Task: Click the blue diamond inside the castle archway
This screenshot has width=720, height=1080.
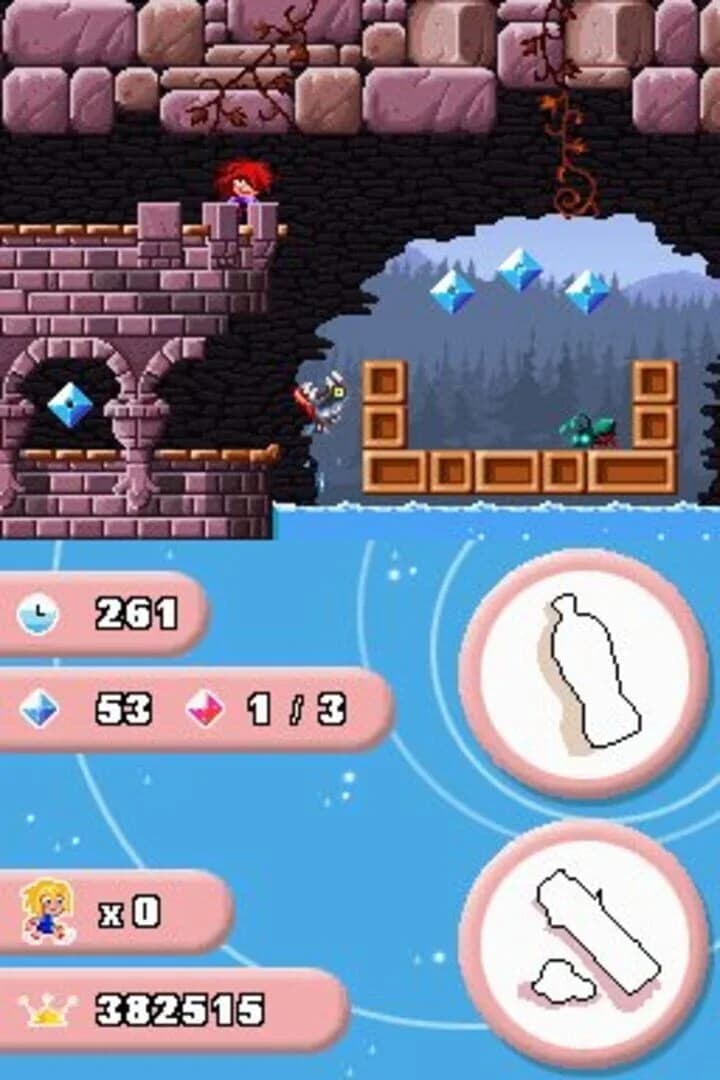Action: [x=70, y=404]
